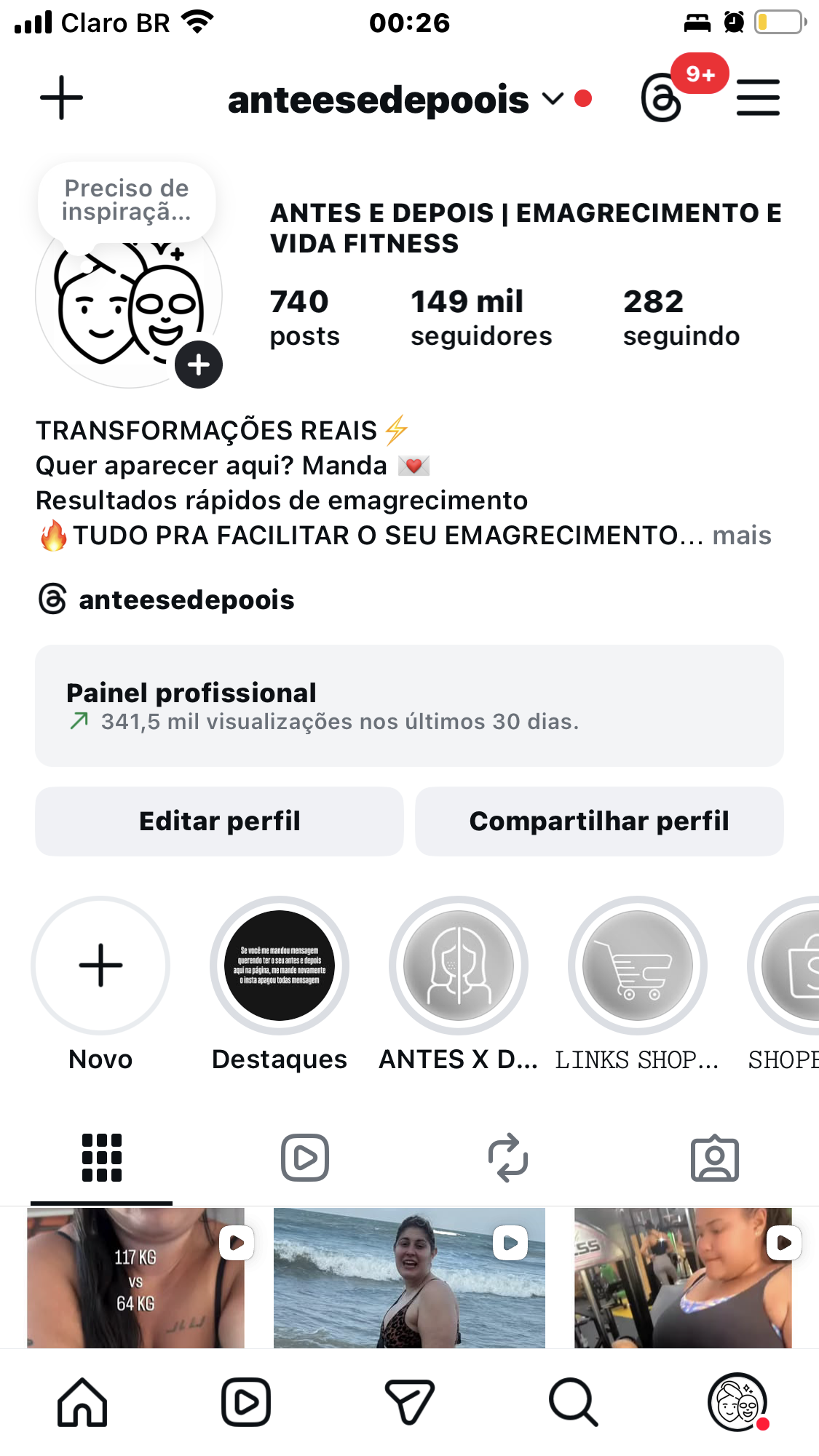Switch to the tagged photos tab

(x=714, y=1158)
